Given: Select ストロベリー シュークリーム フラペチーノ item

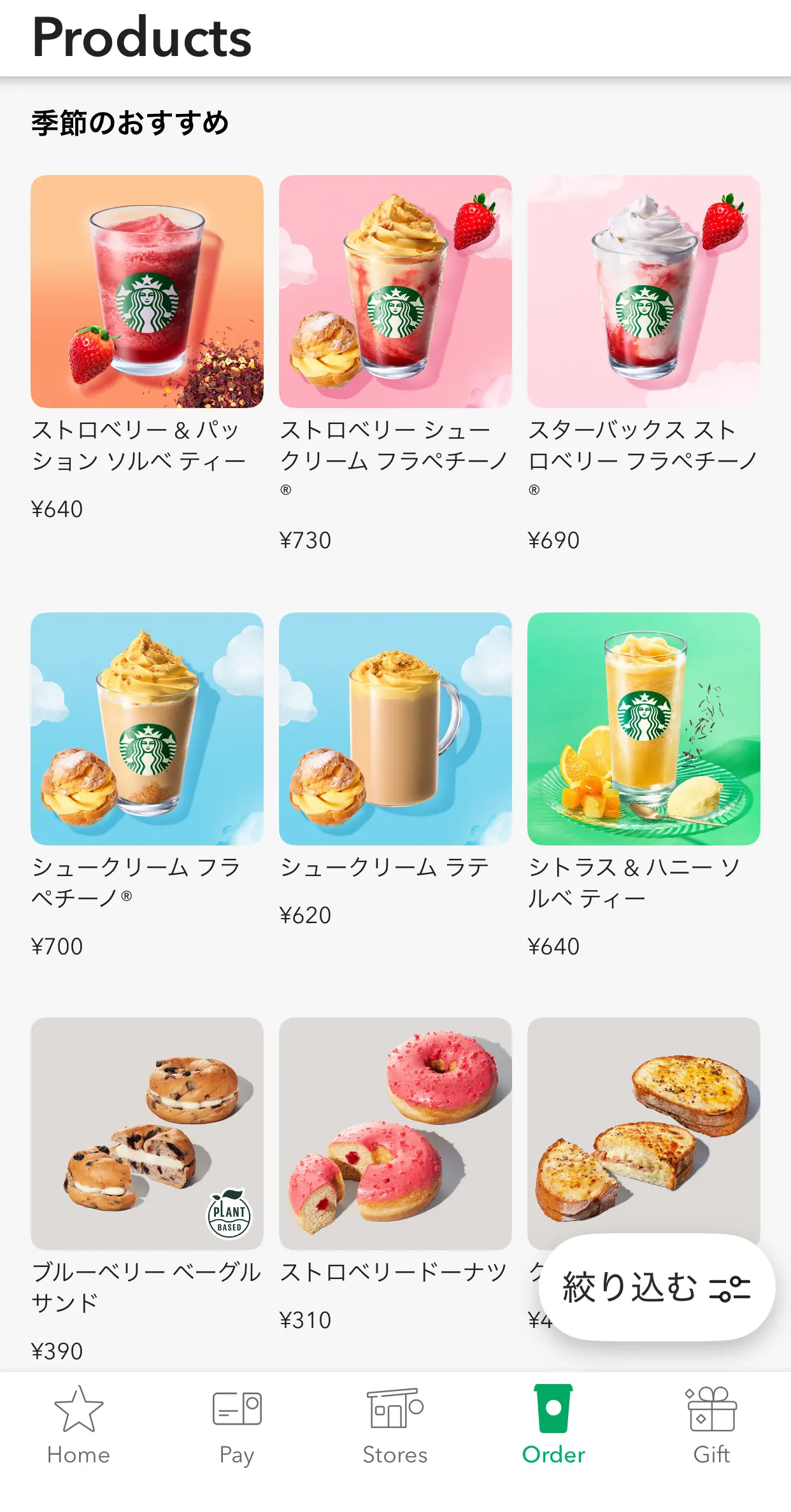Looking at the screenshot, I should (x=395, y=292).
